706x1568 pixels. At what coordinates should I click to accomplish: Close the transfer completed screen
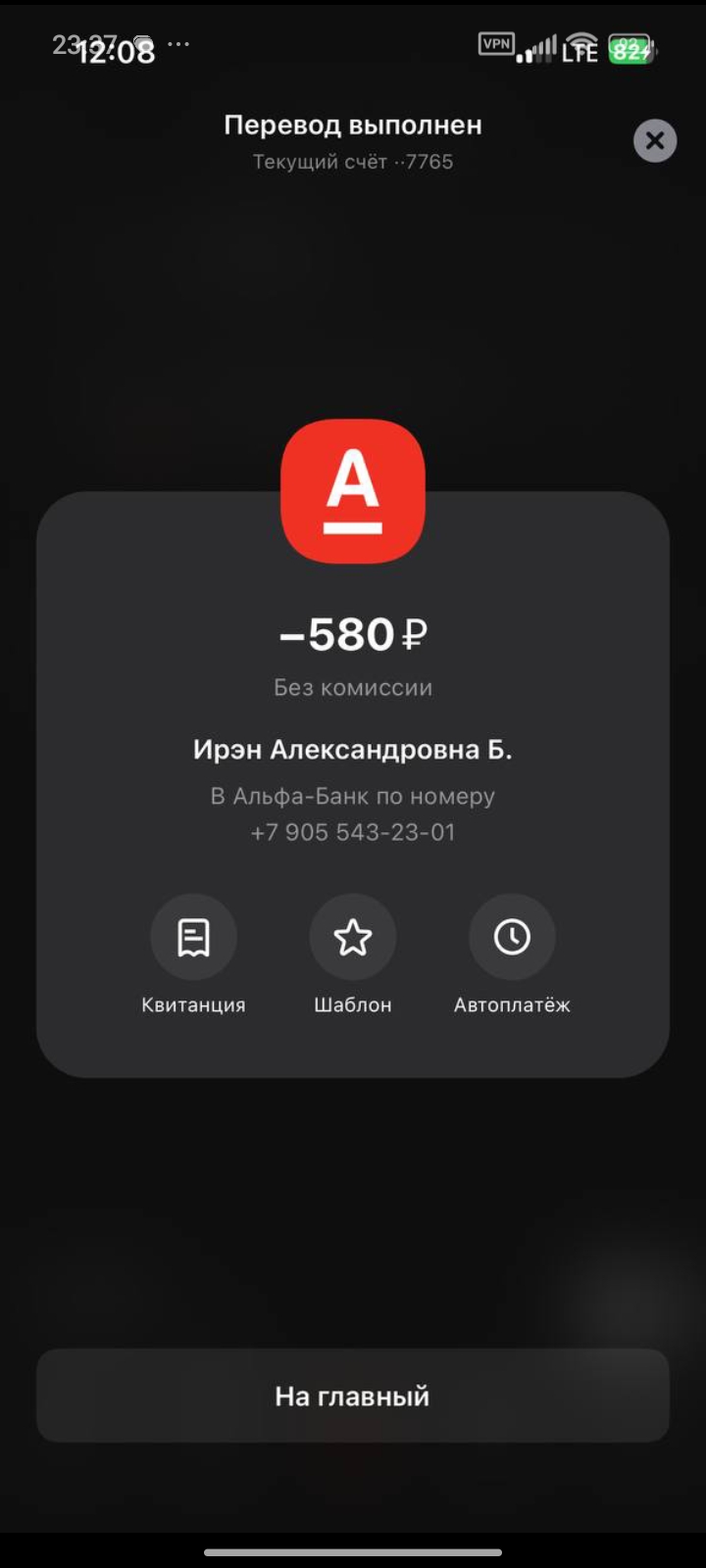click(655, 141)
